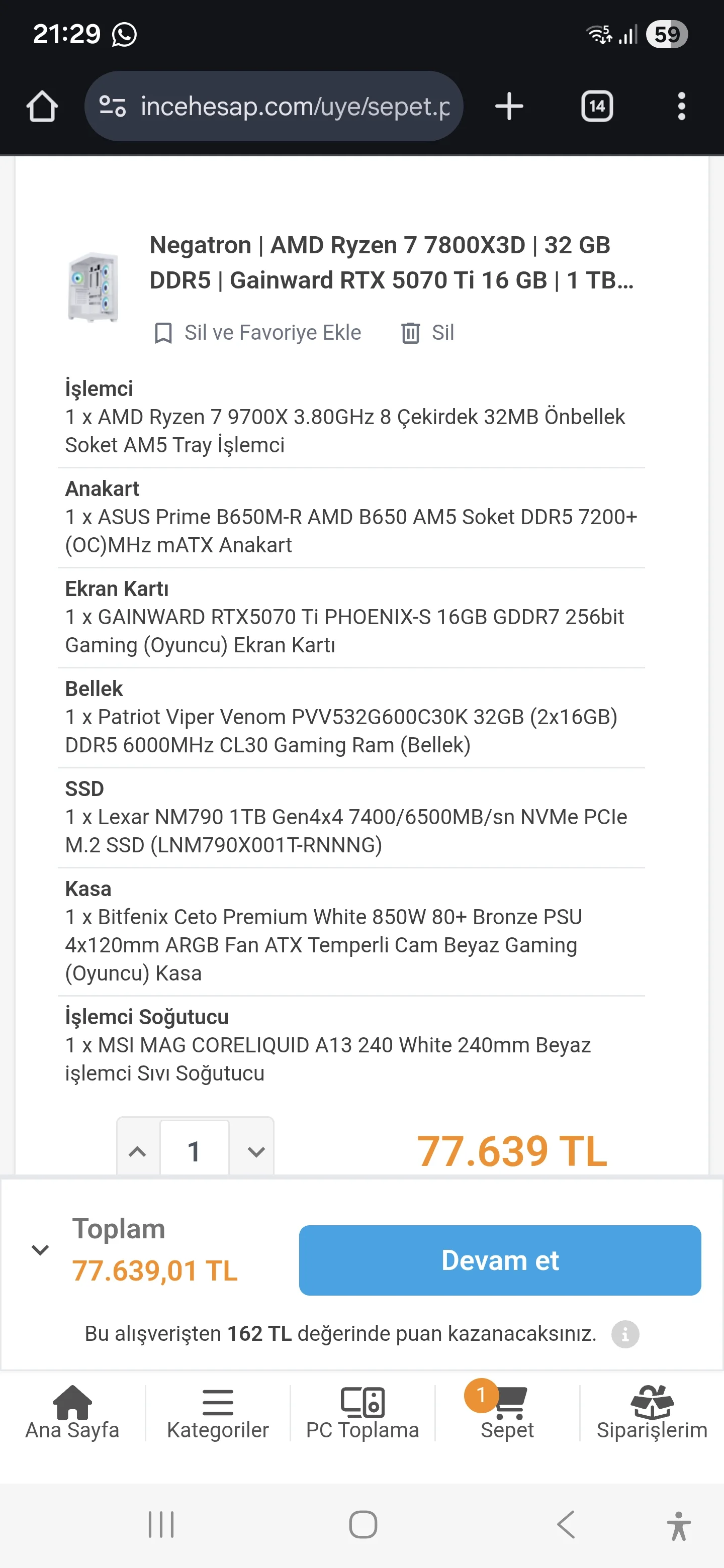Image resolution: width=724 pixels, height=1568 pixels.
Task: Open the PC Toplama tab
Action: (363, 1413)
